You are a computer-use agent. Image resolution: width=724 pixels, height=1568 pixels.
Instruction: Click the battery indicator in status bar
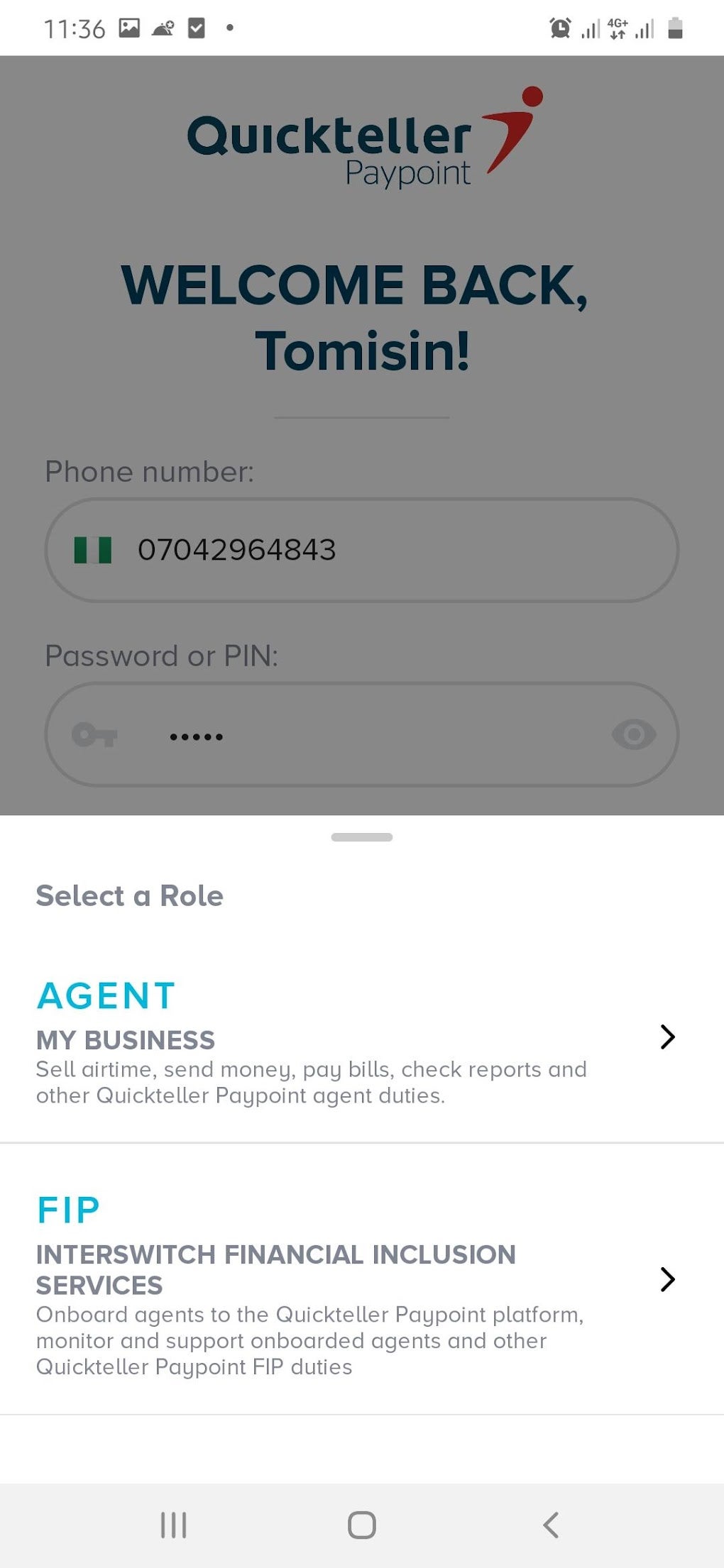(673, 28)
